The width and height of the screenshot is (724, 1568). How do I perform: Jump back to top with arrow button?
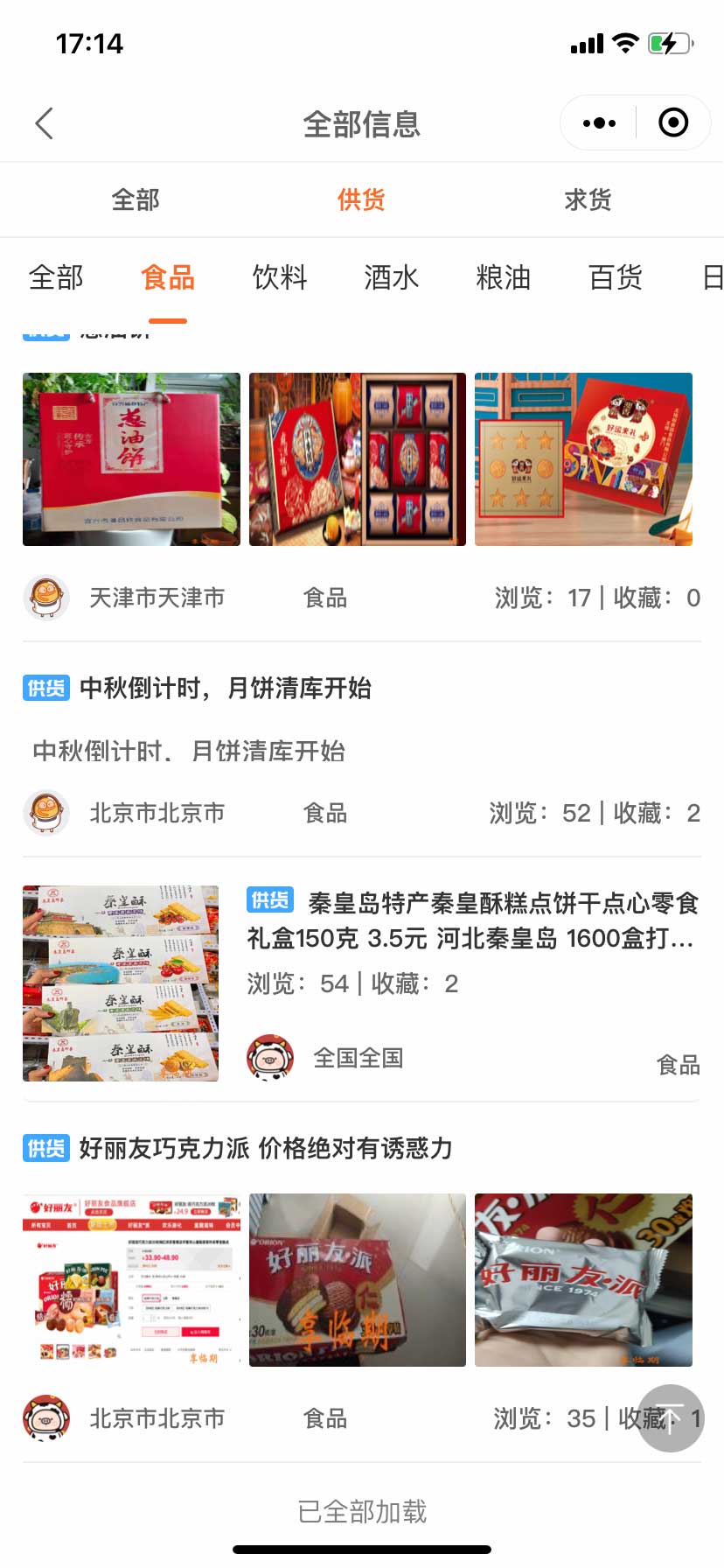(670, 1418)
